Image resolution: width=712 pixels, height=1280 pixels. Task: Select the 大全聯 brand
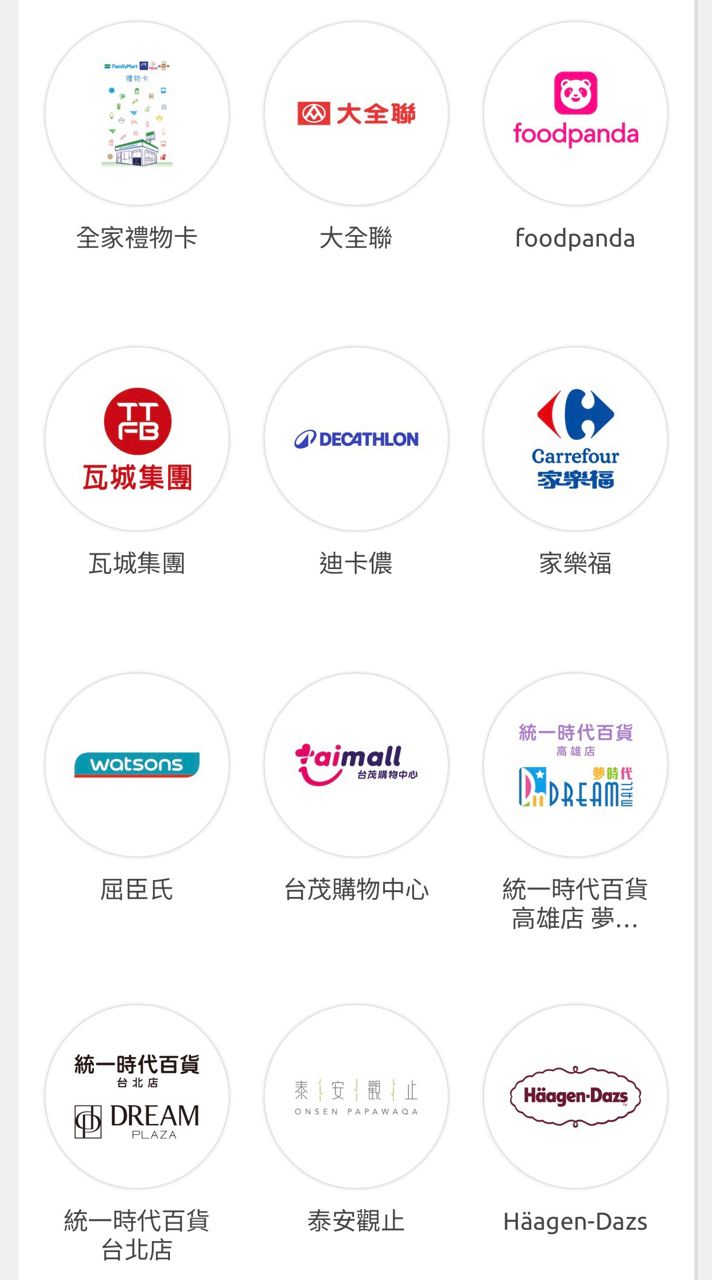[356, 114]
